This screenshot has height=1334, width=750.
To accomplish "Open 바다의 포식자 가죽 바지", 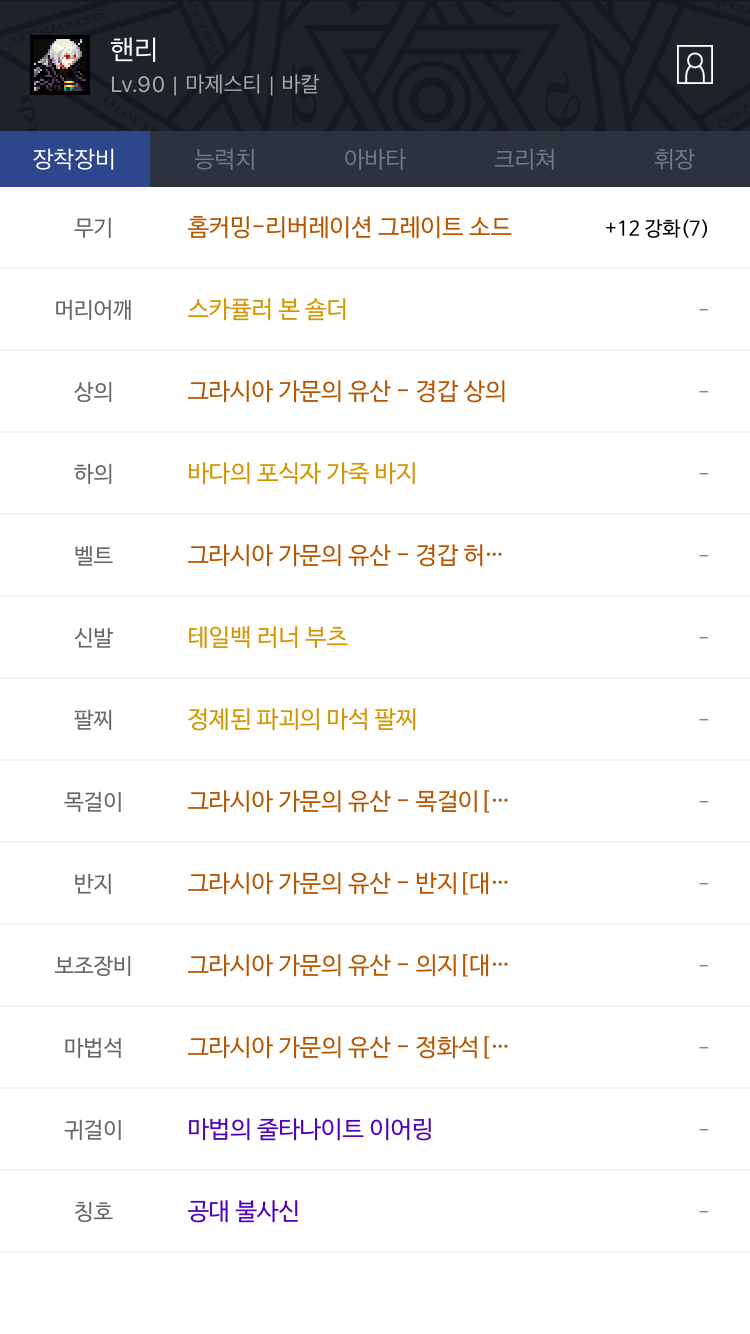I will pos(302,473).
